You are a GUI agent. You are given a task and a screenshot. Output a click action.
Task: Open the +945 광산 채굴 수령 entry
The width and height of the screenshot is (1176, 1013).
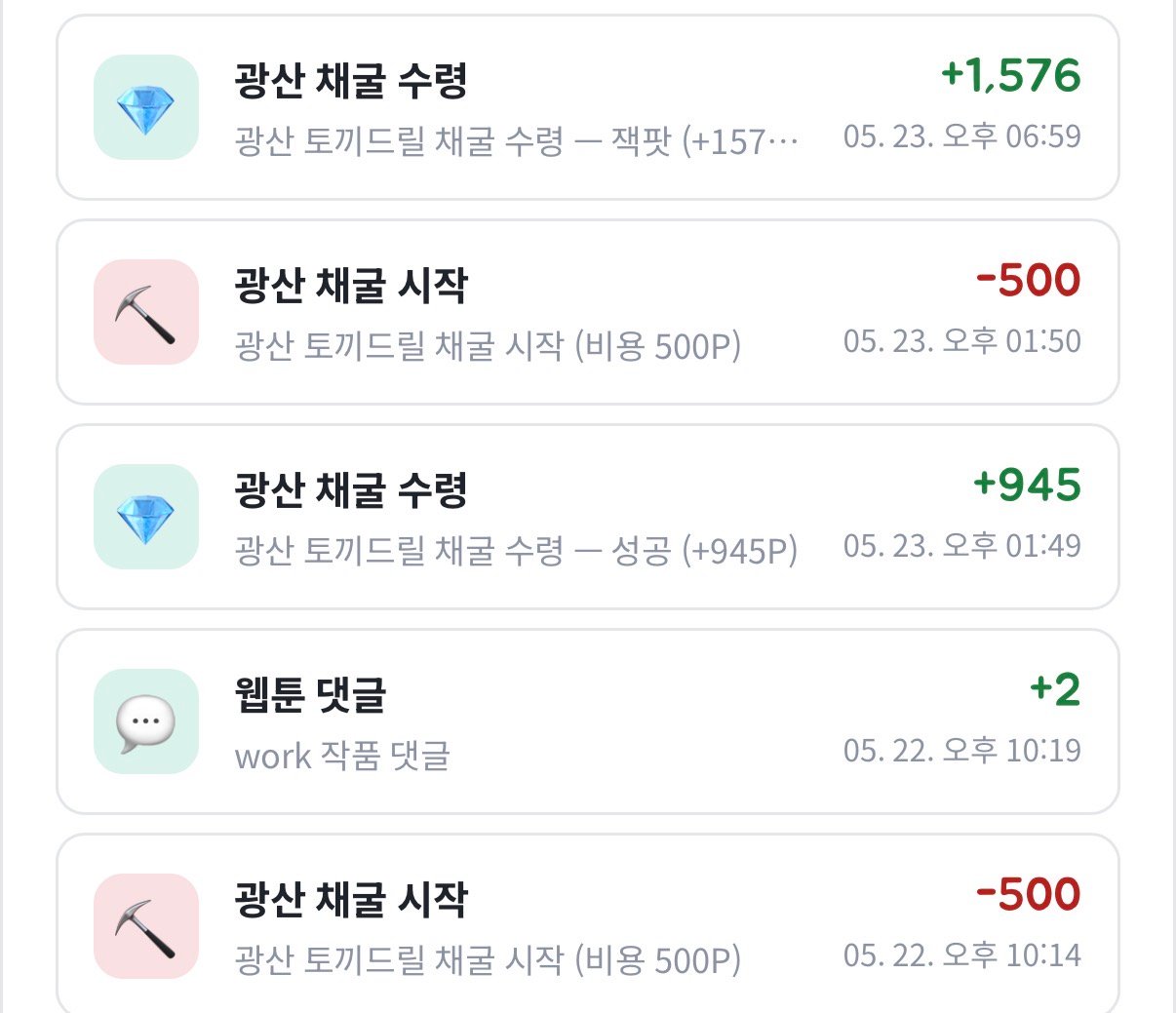[x=588, y=517]
